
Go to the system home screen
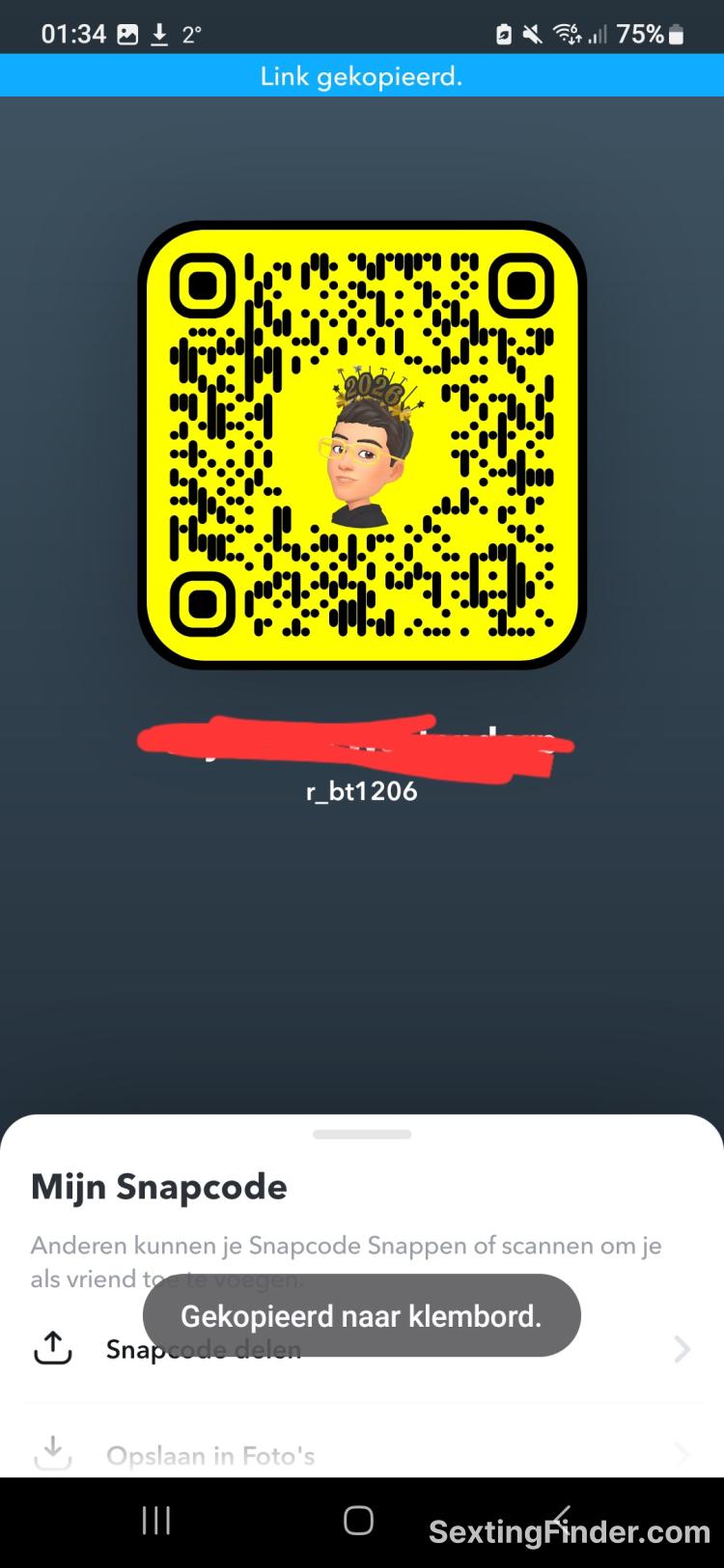(x=358, y=1521)
